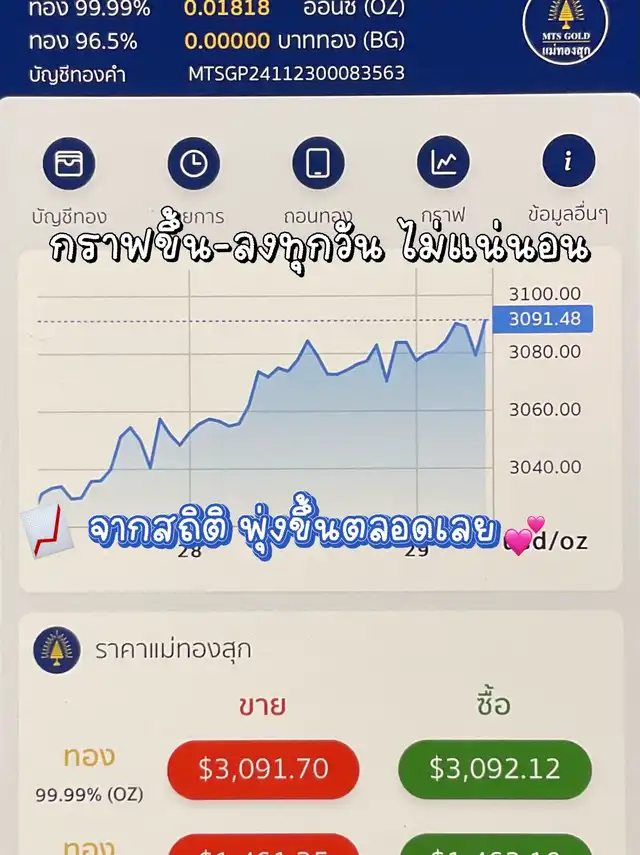Tap the green ซื้อ $3,092.12 button
The height and width of the screenshot is (855, 640).
495,769
